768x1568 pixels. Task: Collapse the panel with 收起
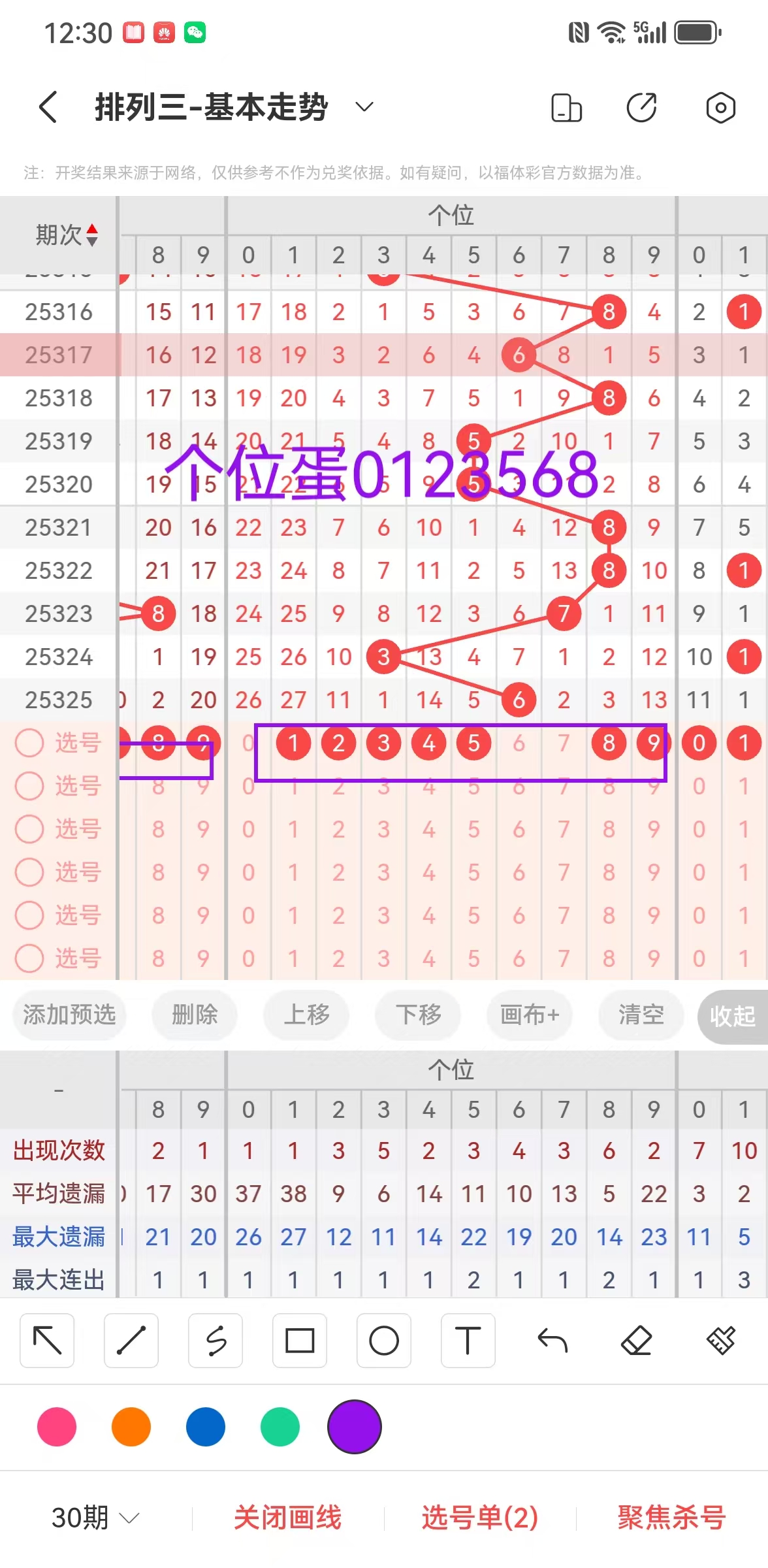click(x=732, y=1016)
